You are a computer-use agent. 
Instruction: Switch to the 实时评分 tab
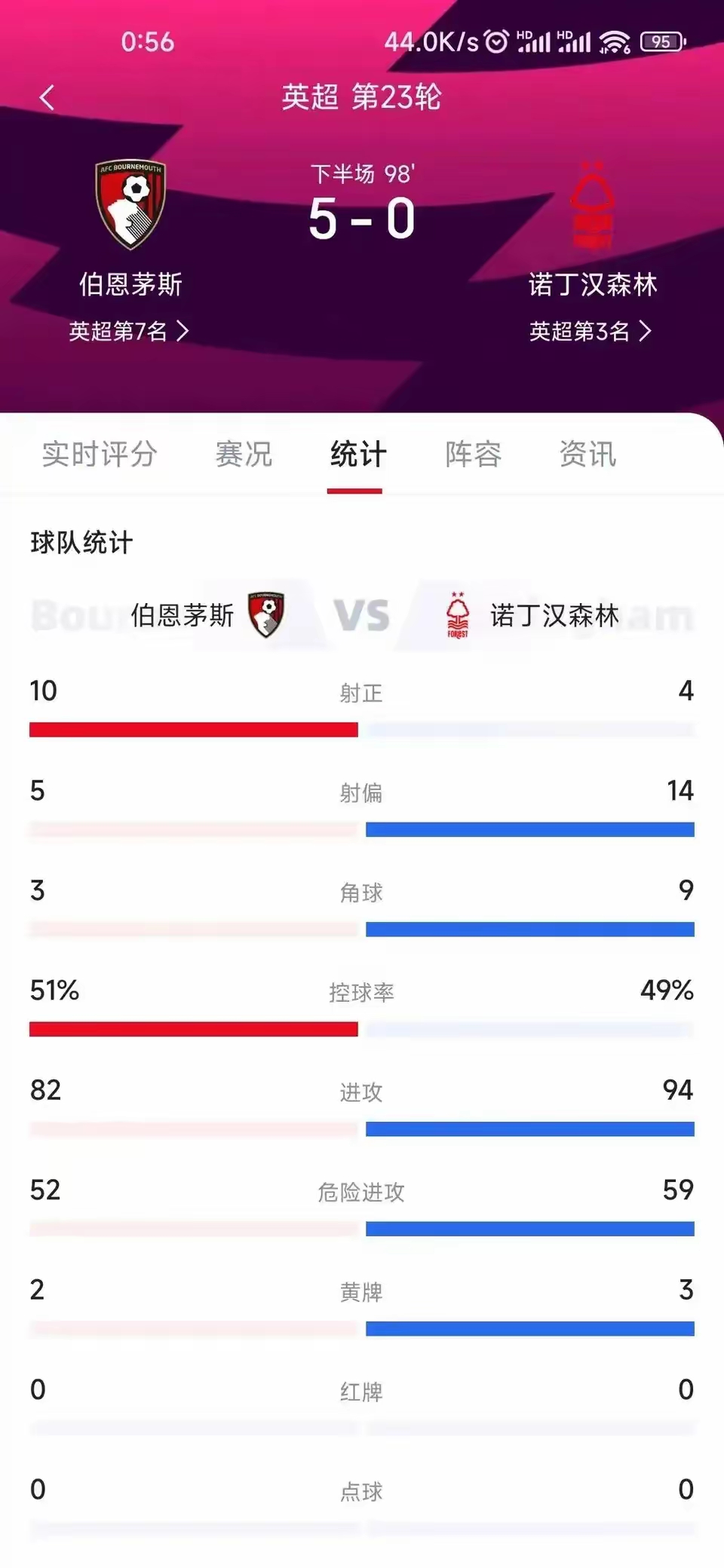click(x=100, y=454)
